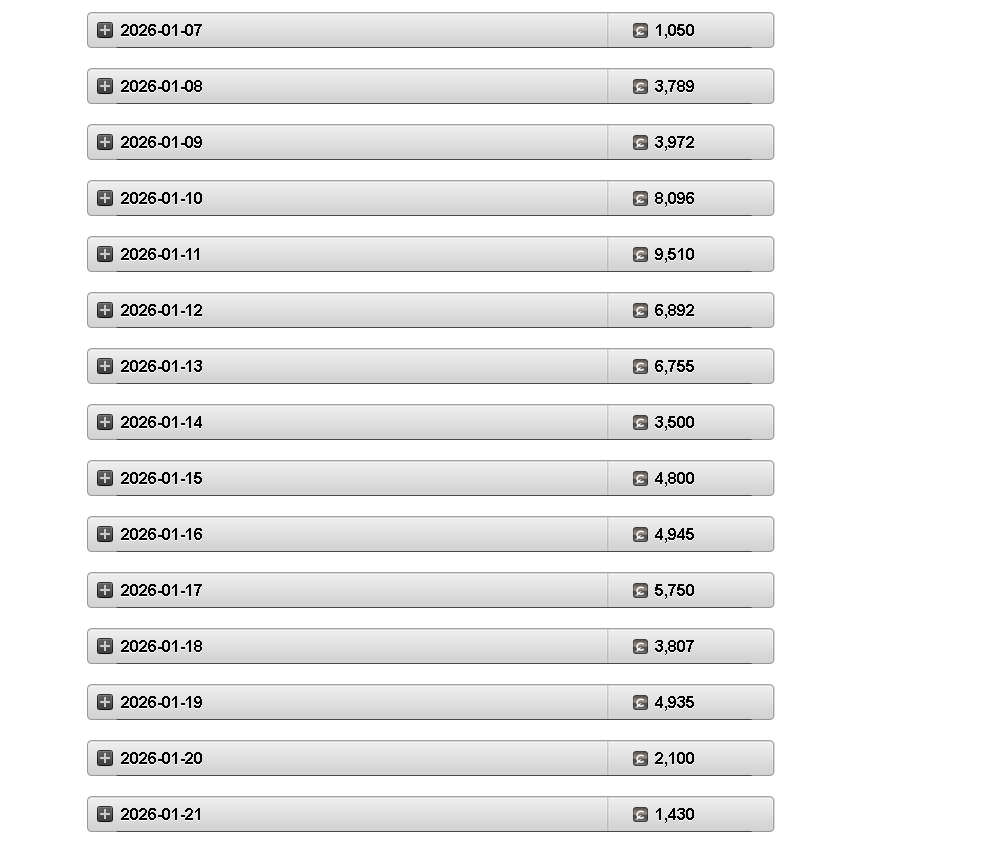The height and width of the screenshot is (848, 1000).
Task: Show details for 2026-01-19
Action: [105, 703]
